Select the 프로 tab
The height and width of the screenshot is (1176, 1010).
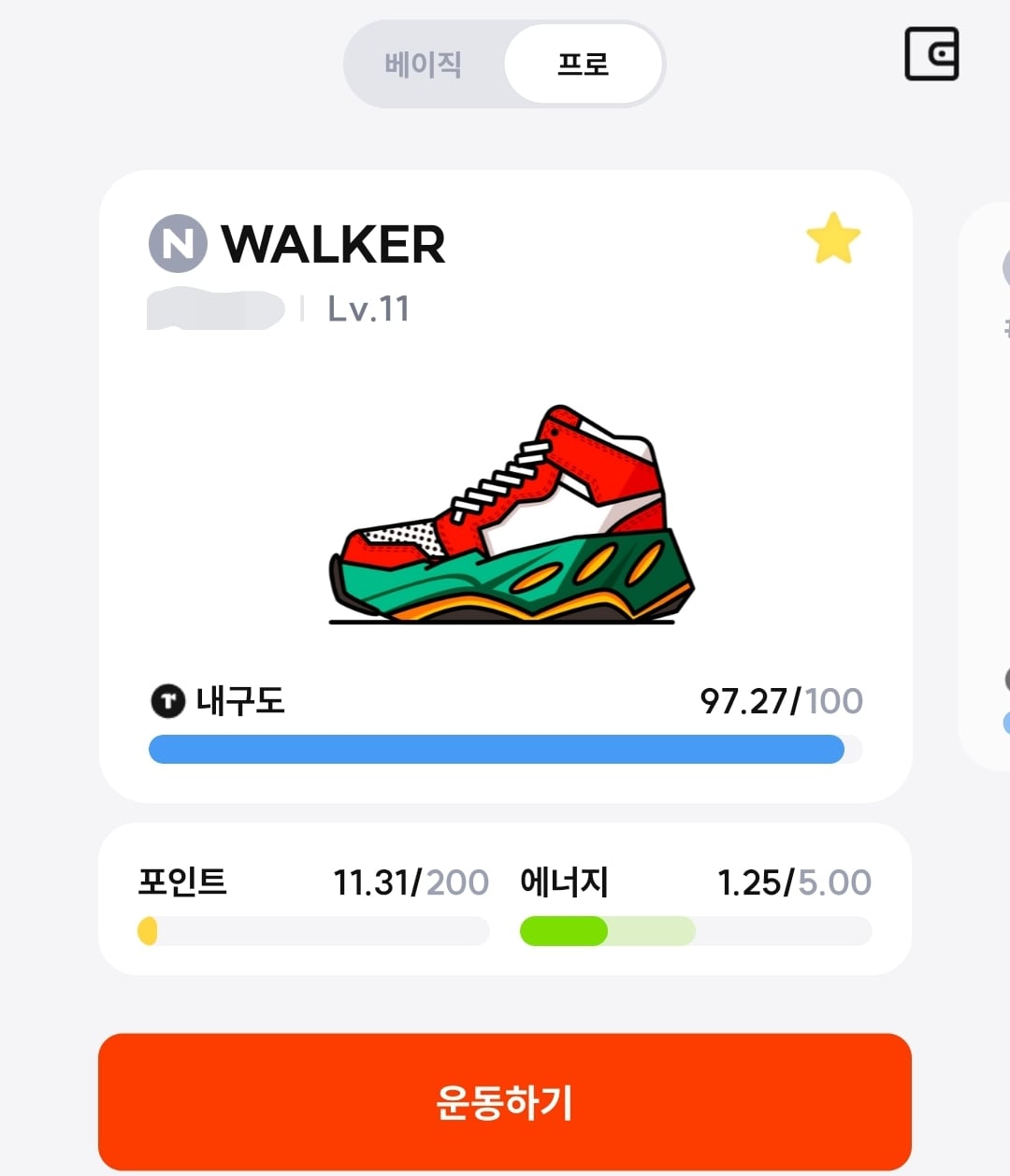pos(584,64)
